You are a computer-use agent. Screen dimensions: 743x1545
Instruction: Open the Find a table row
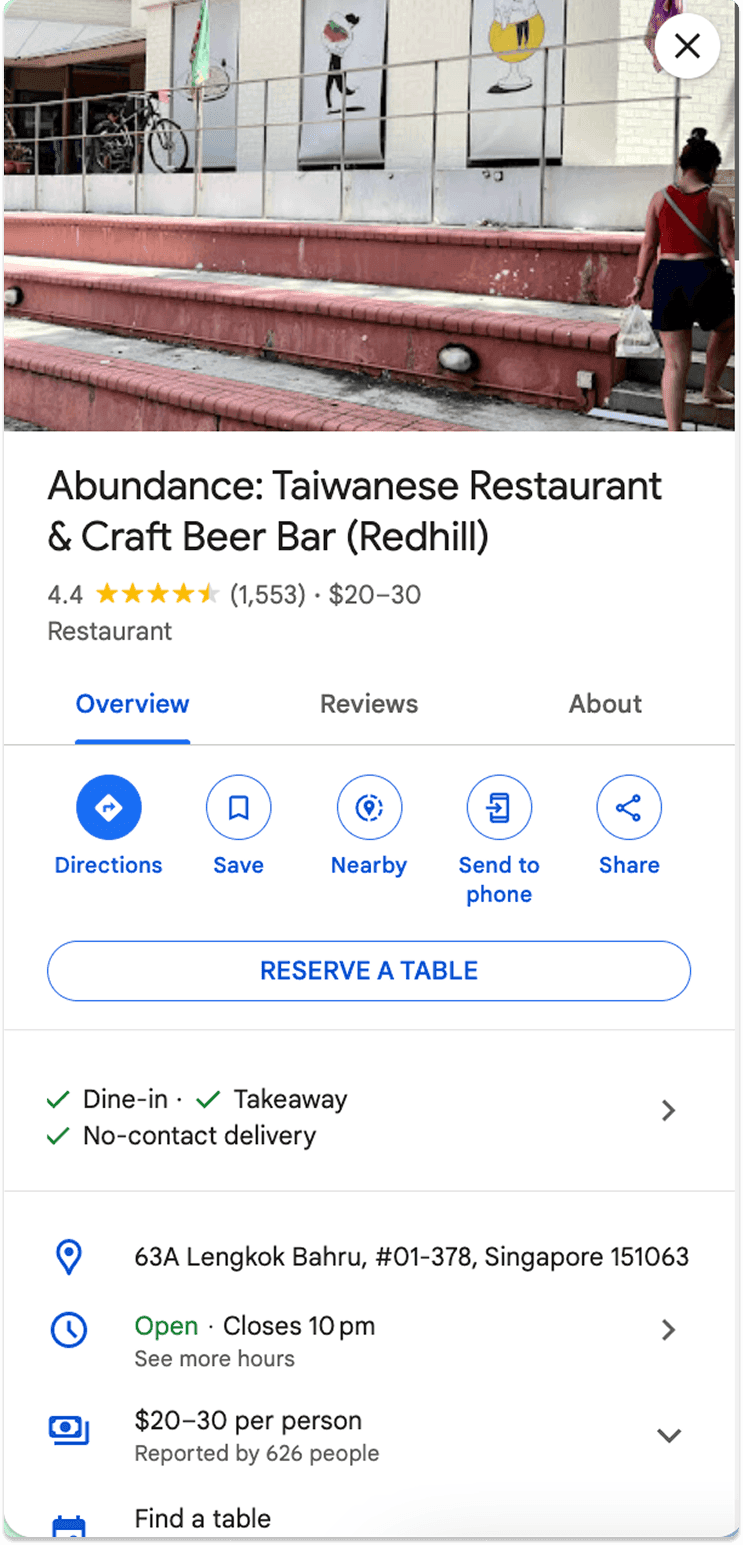[203, 1519]
